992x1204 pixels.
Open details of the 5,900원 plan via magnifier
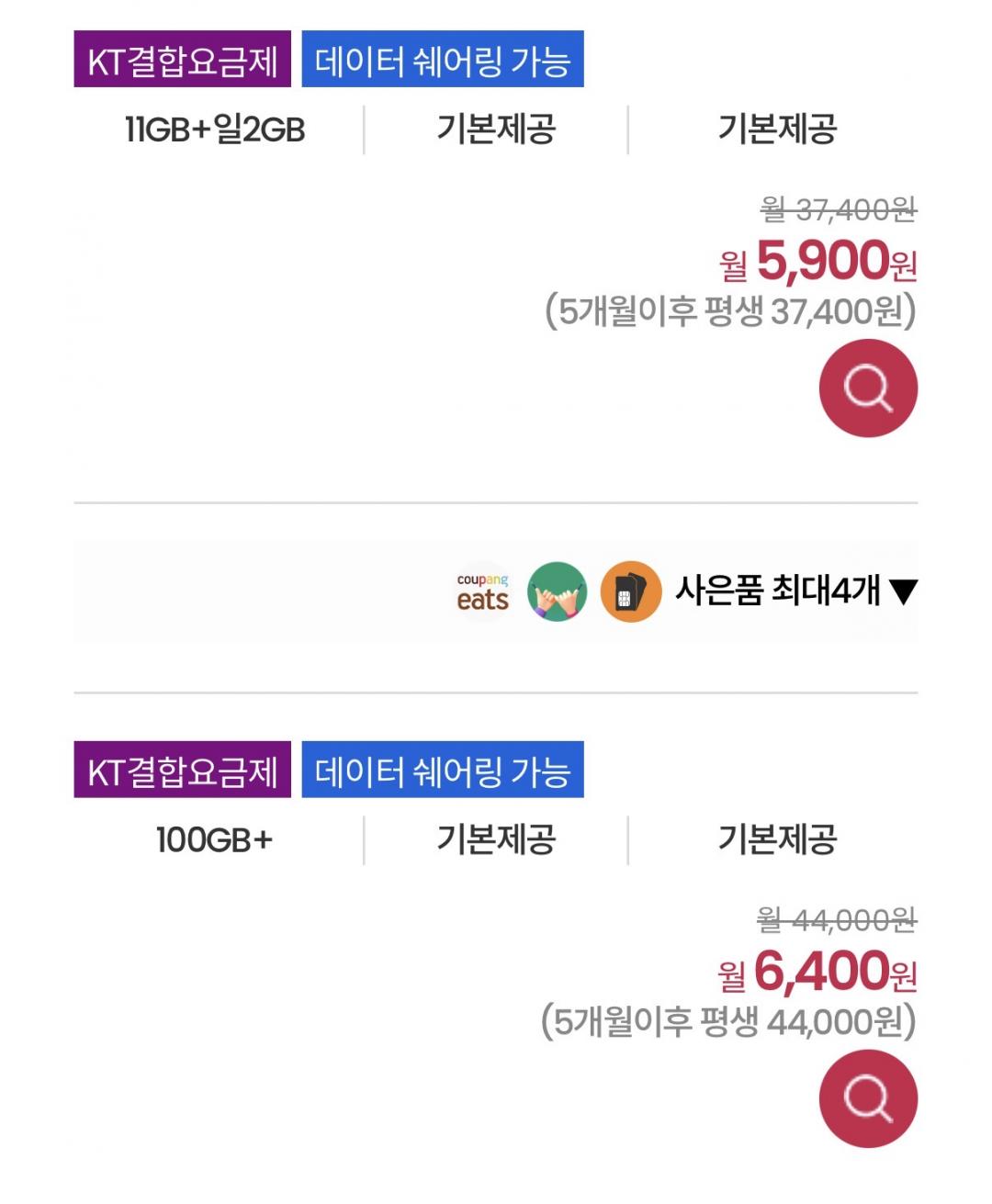(x=868, y=388)
